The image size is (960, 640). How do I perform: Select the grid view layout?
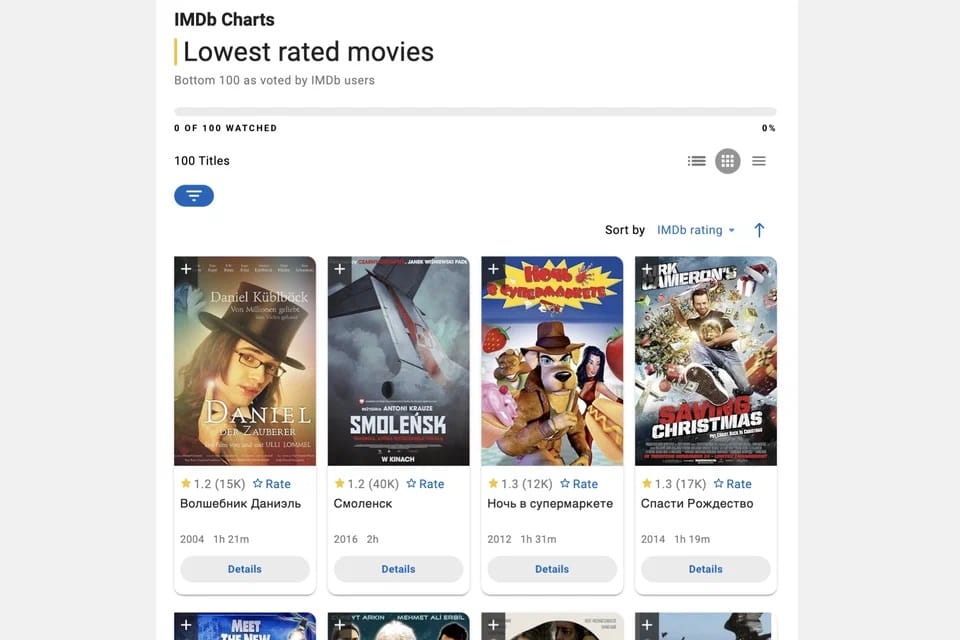(x=728, y=161)
